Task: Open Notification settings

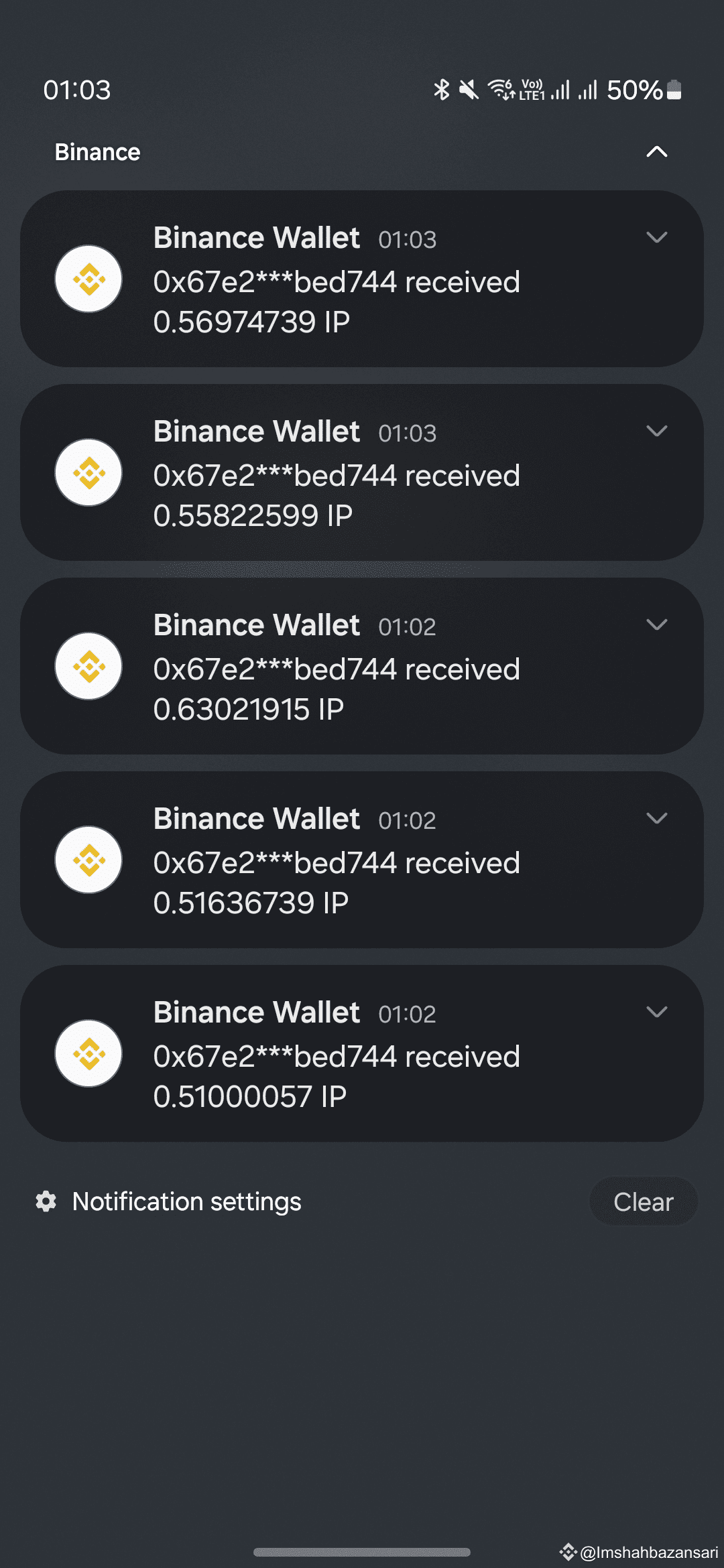Action: pyautogui.click(x=187, y=1201)
